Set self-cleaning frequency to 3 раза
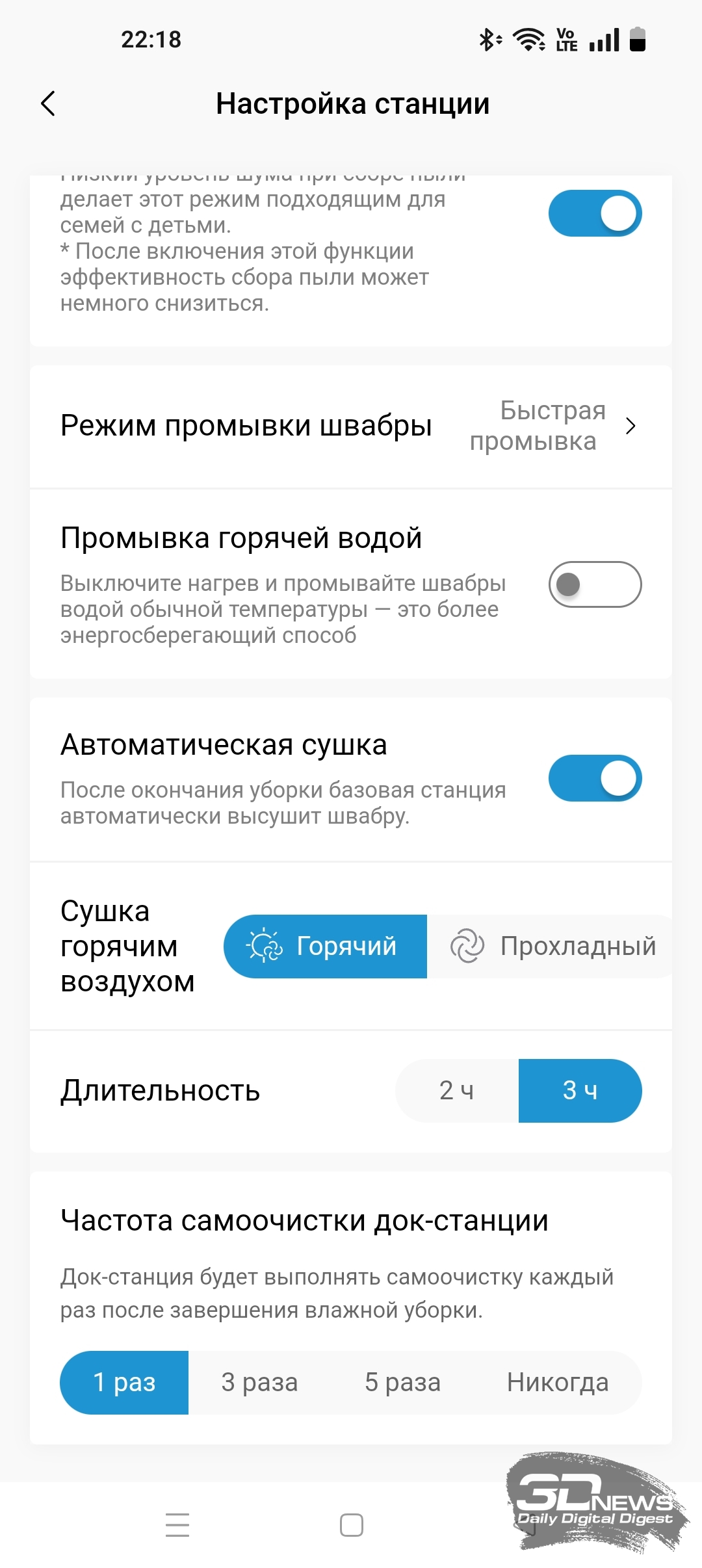Image resolution: width=702 pixels, height=1568 pixels. pos(259,1383)
